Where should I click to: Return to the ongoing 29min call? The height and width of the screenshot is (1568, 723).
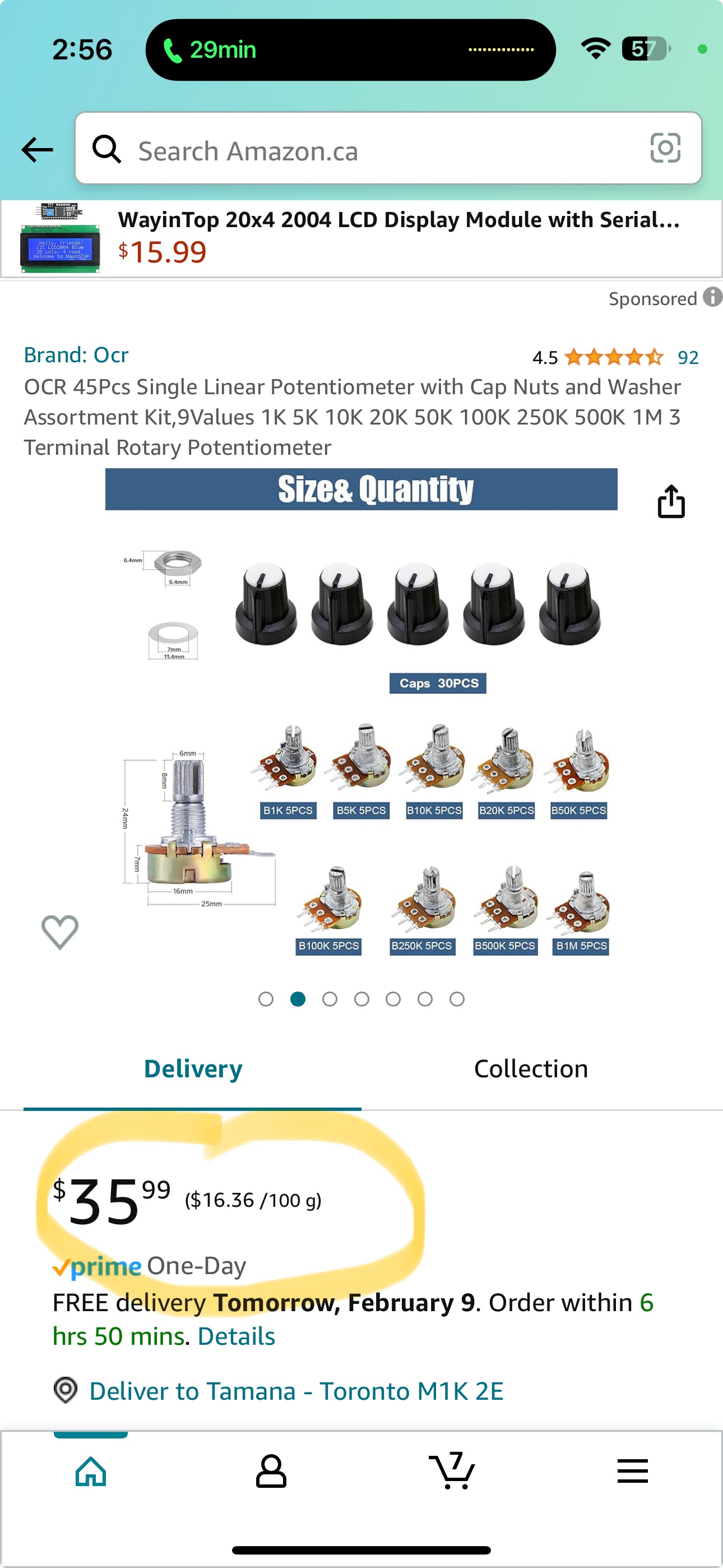(210, 49)
